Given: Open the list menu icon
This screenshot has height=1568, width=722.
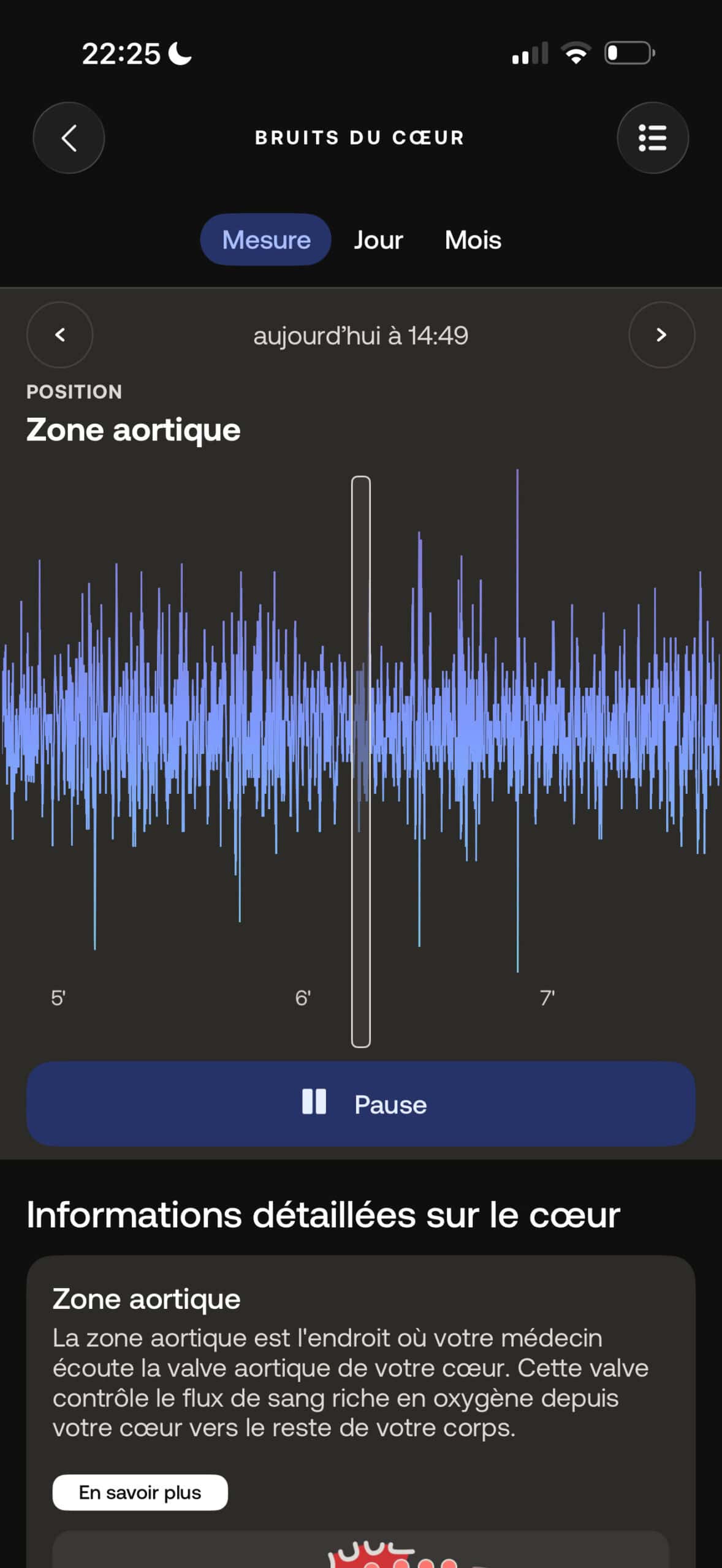Looking at the screenshot, I should [x=652, y=138].
